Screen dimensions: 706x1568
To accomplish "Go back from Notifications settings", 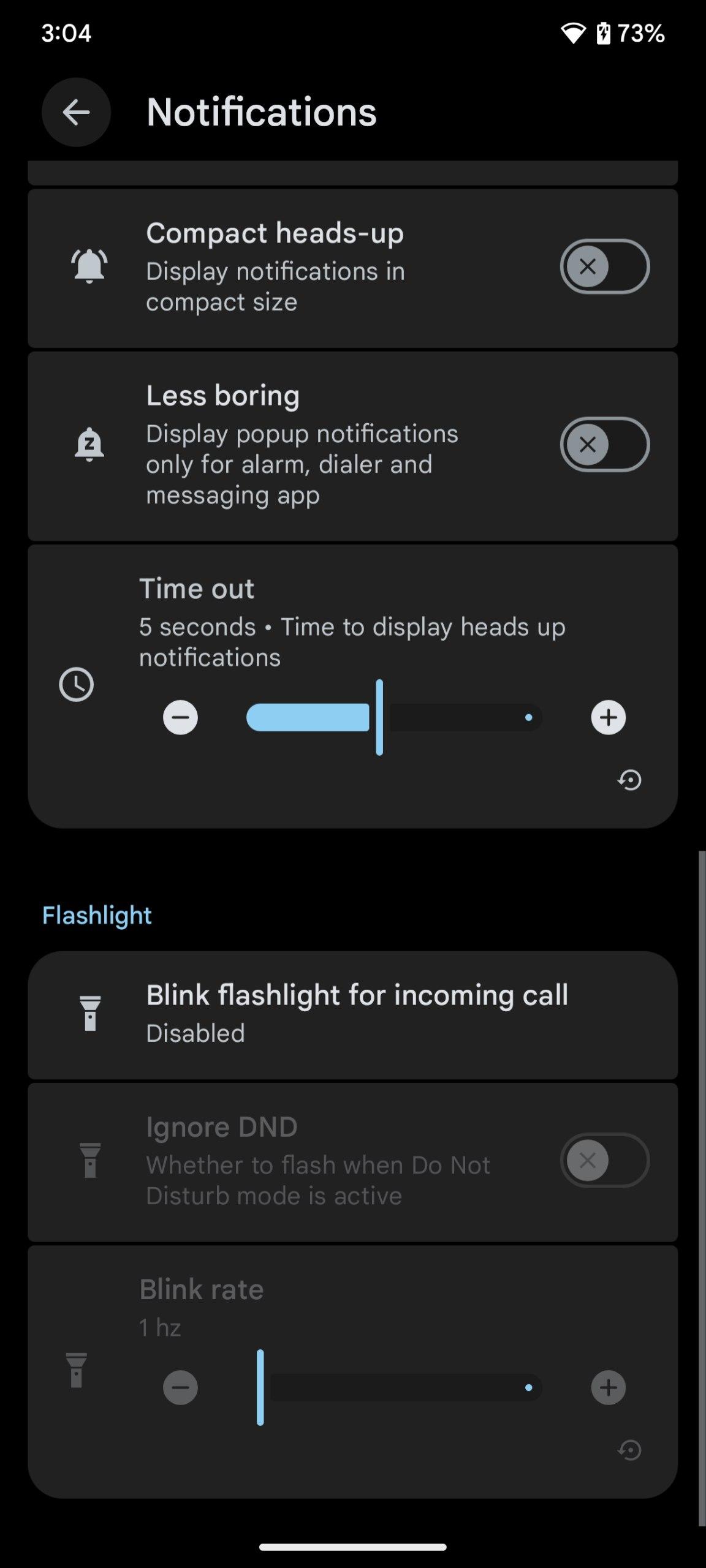I will 76,112.
